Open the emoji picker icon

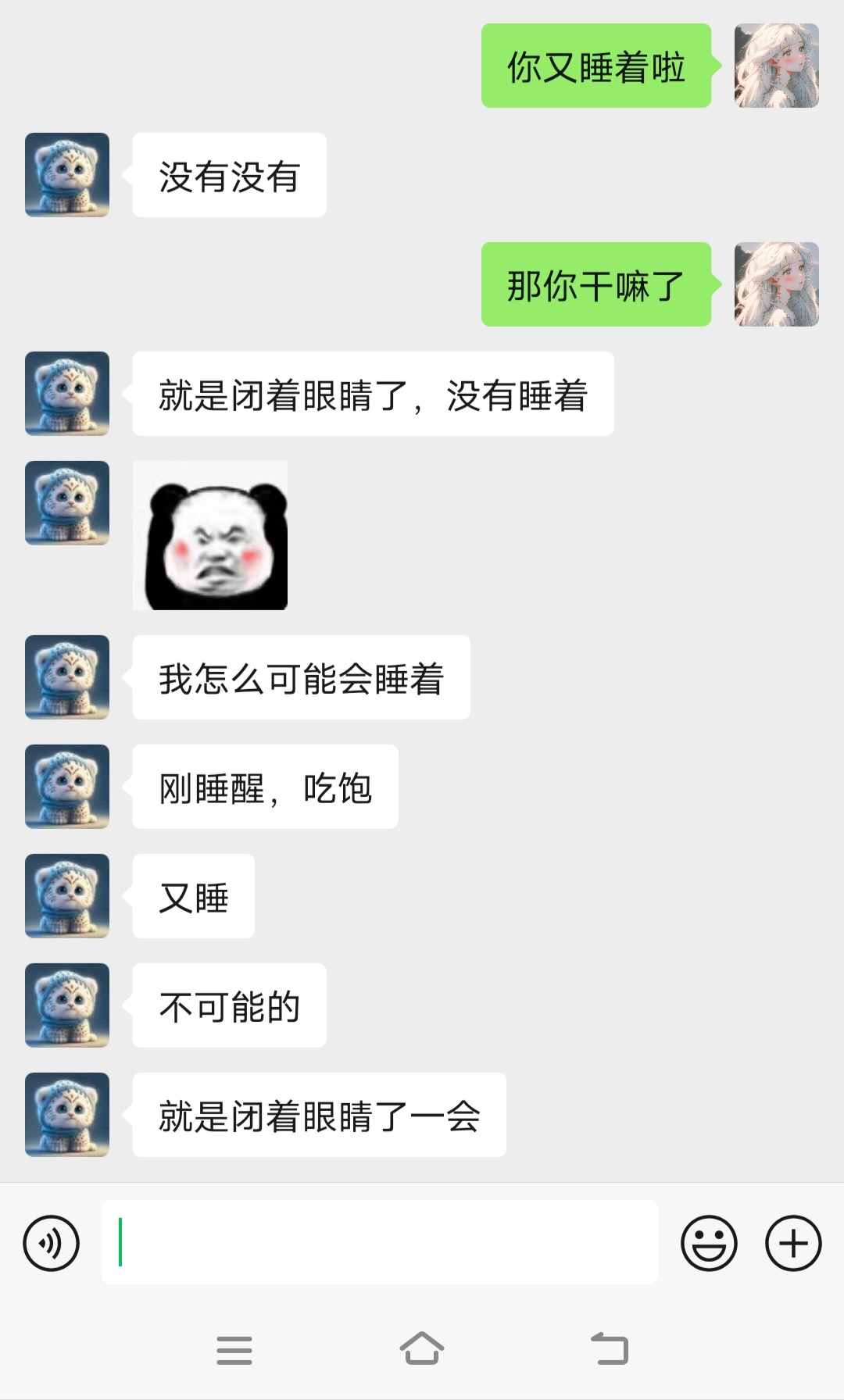point(710,1241)
